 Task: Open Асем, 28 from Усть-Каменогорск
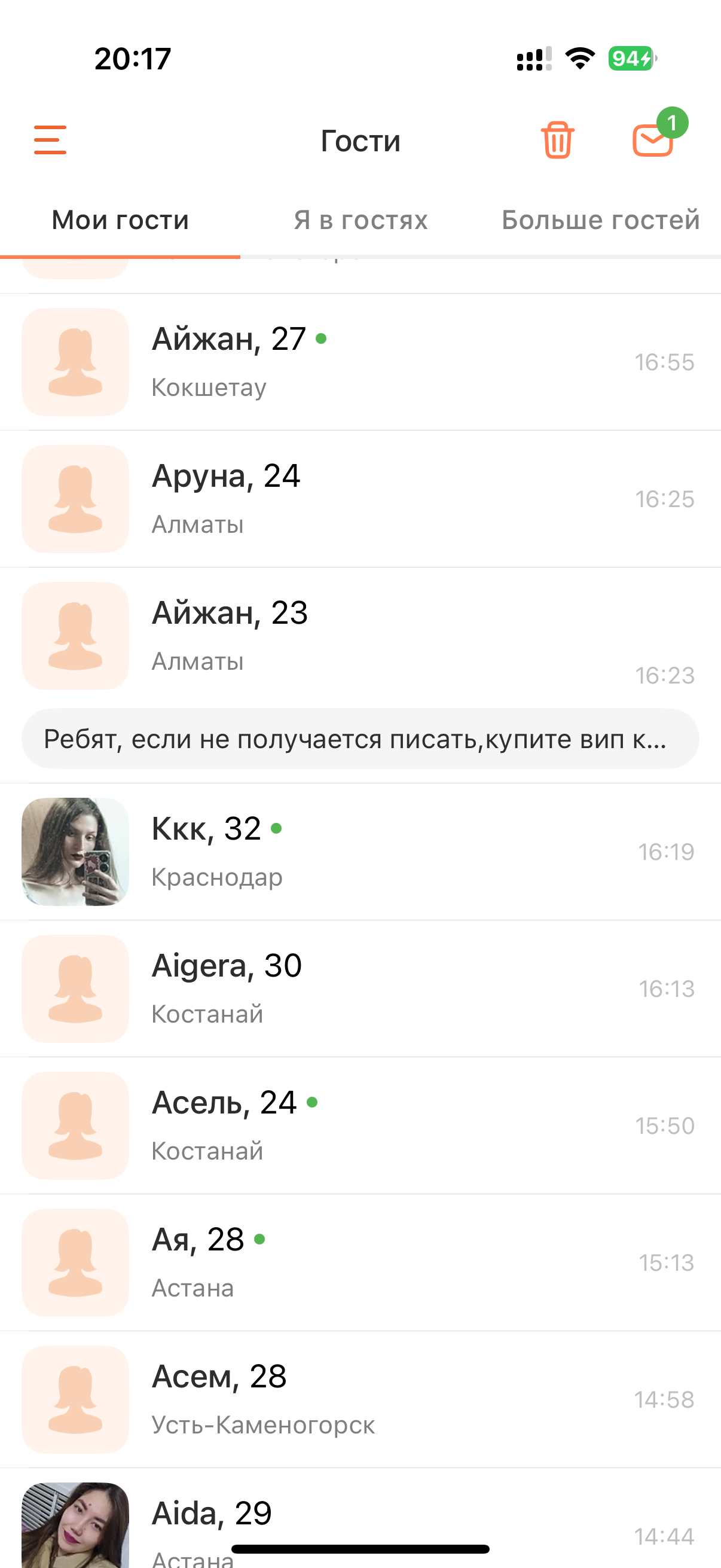[x=359, y=1399]
